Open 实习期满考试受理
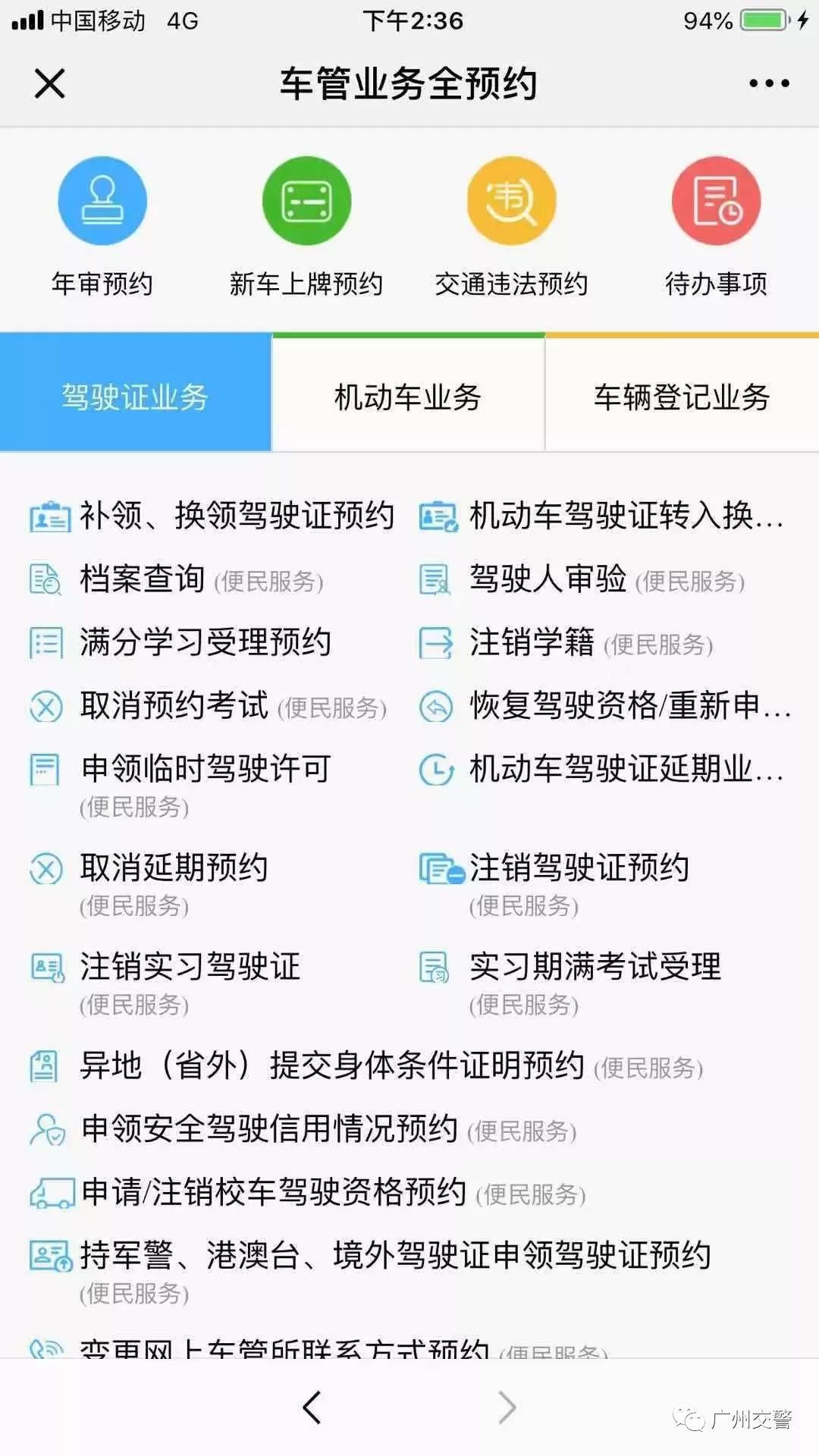 click(570, 984)
